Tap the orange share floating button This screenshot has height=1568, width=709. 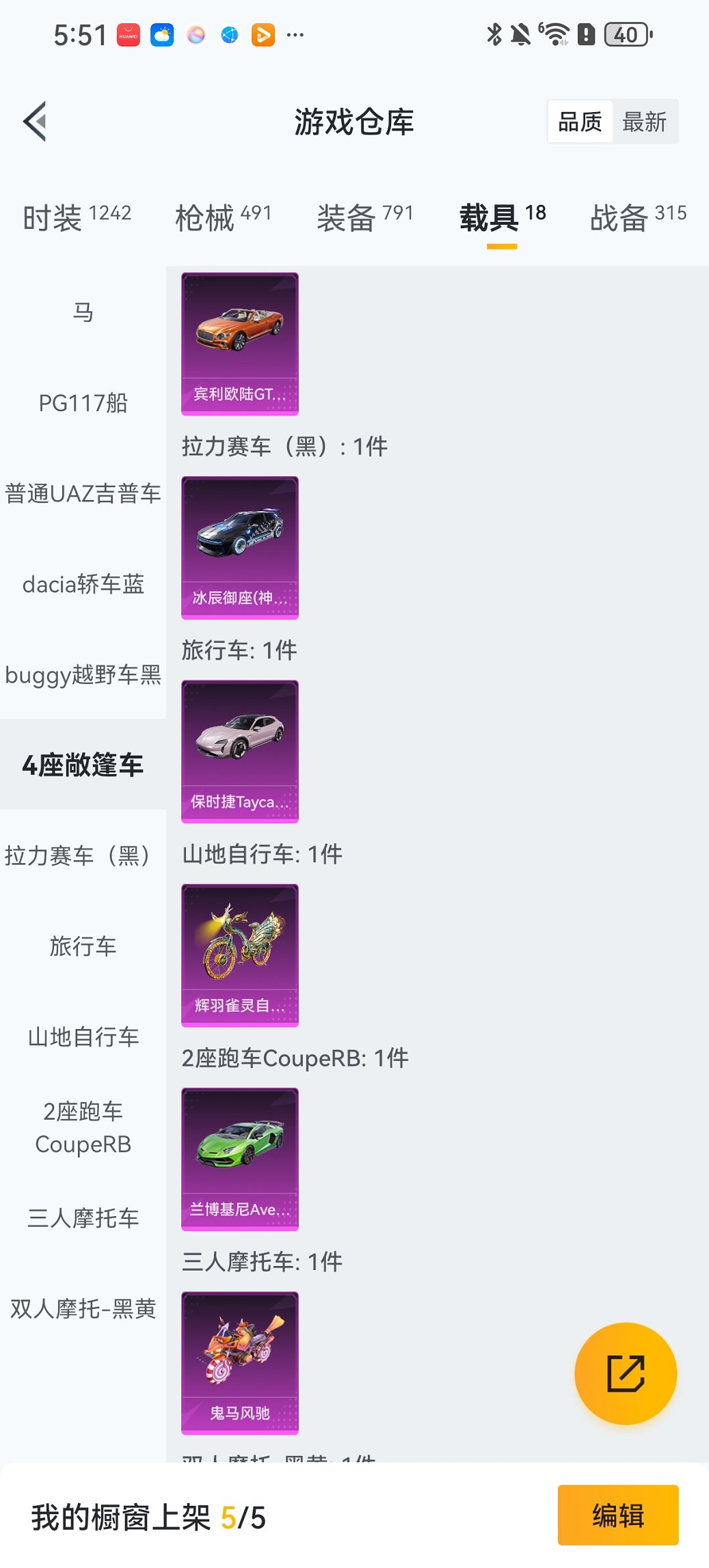pyautogui.click(x=626, y=1373)
